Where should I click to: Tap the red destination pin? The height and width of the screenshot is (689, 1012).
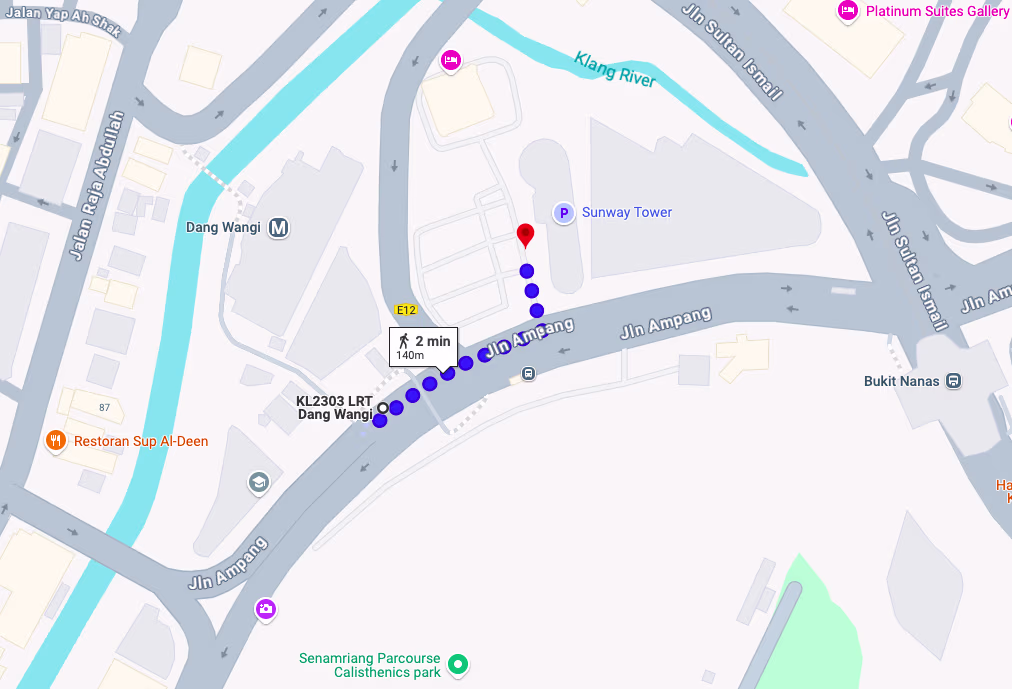pyautogui.click(x=525, y=236)
